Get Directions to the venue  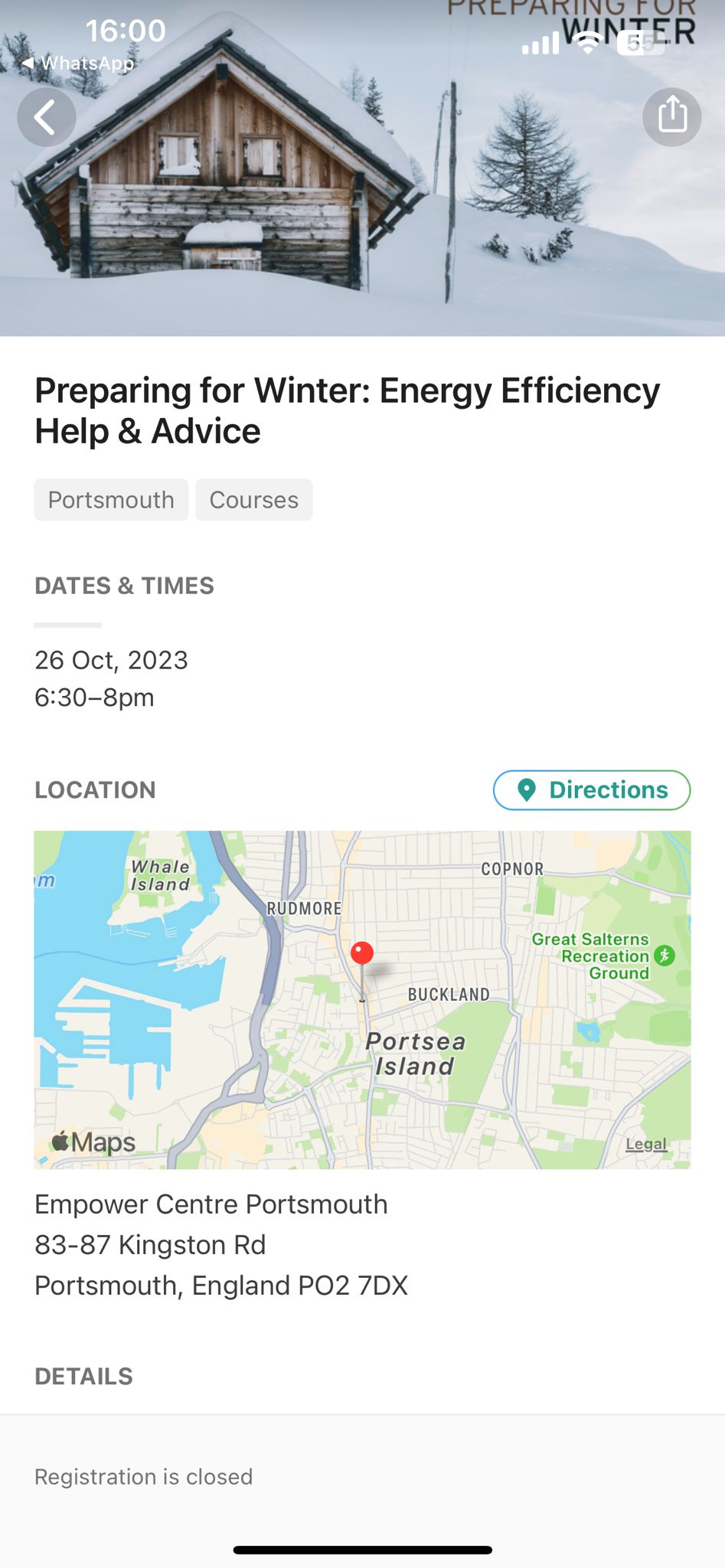592,789
